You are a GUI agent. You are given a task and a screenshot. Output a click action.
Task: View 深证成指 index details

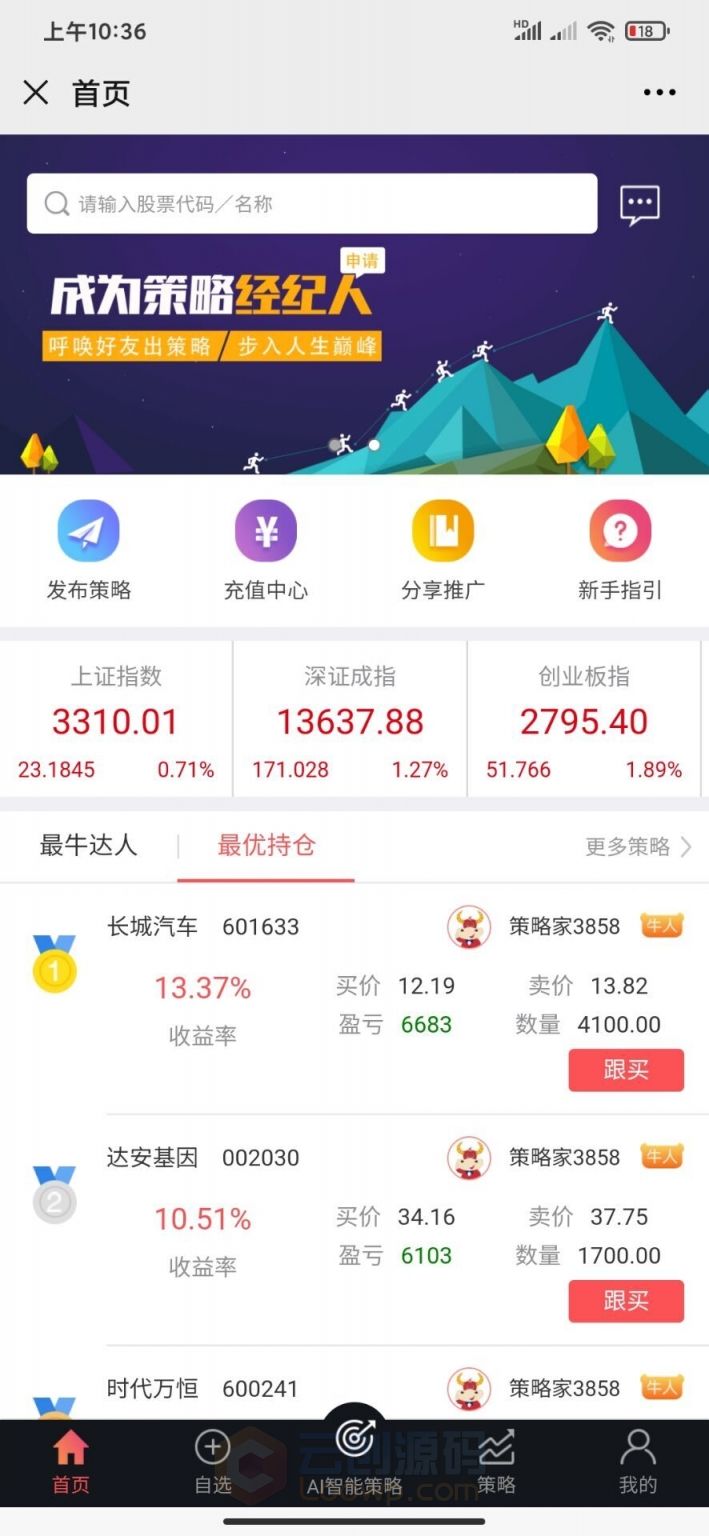tap(350, 719)
